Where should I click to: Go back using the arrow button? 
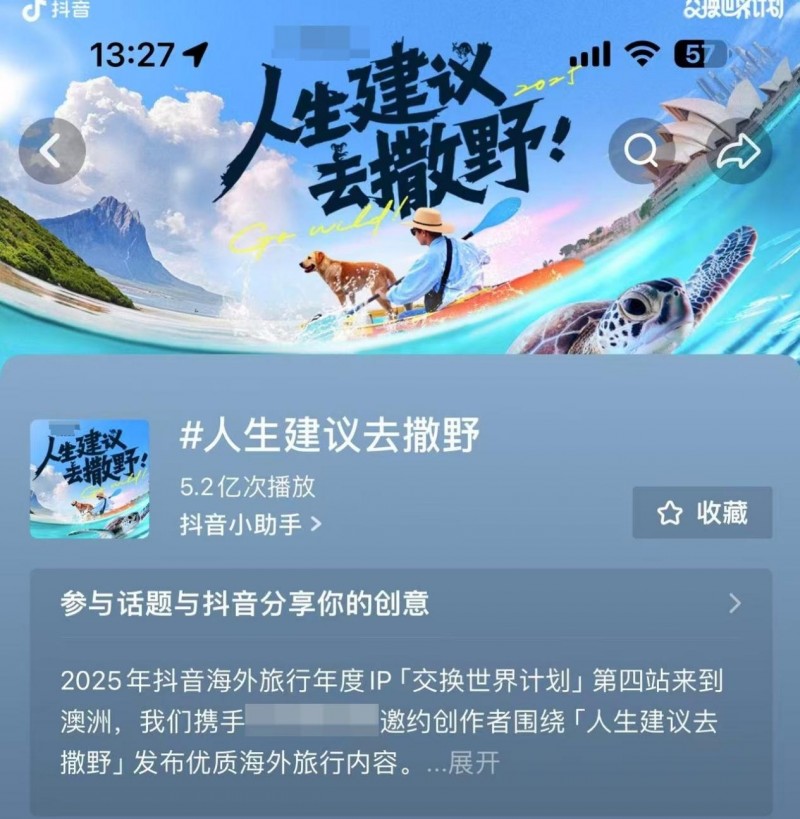(52, 151)
